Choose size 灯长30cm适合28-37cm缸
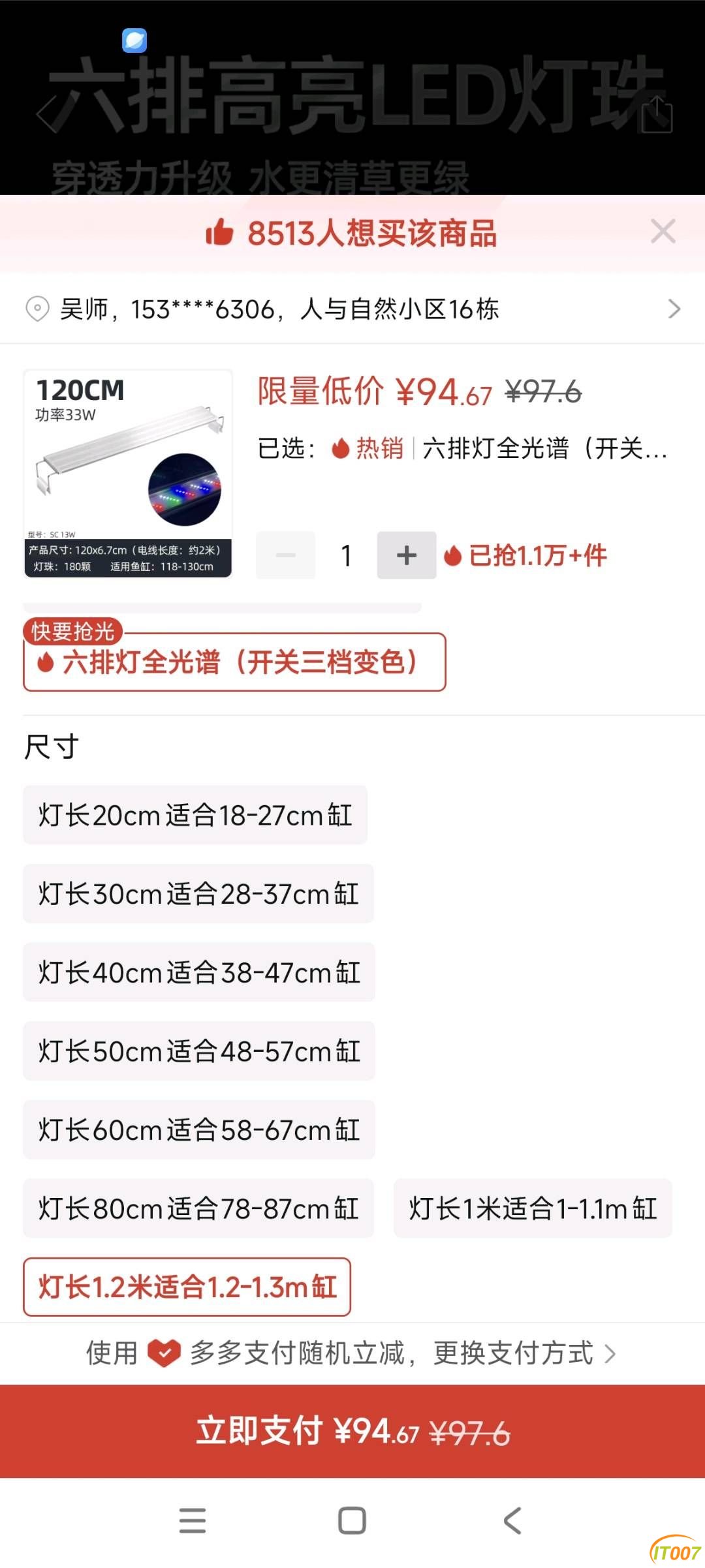 (198, 894)
